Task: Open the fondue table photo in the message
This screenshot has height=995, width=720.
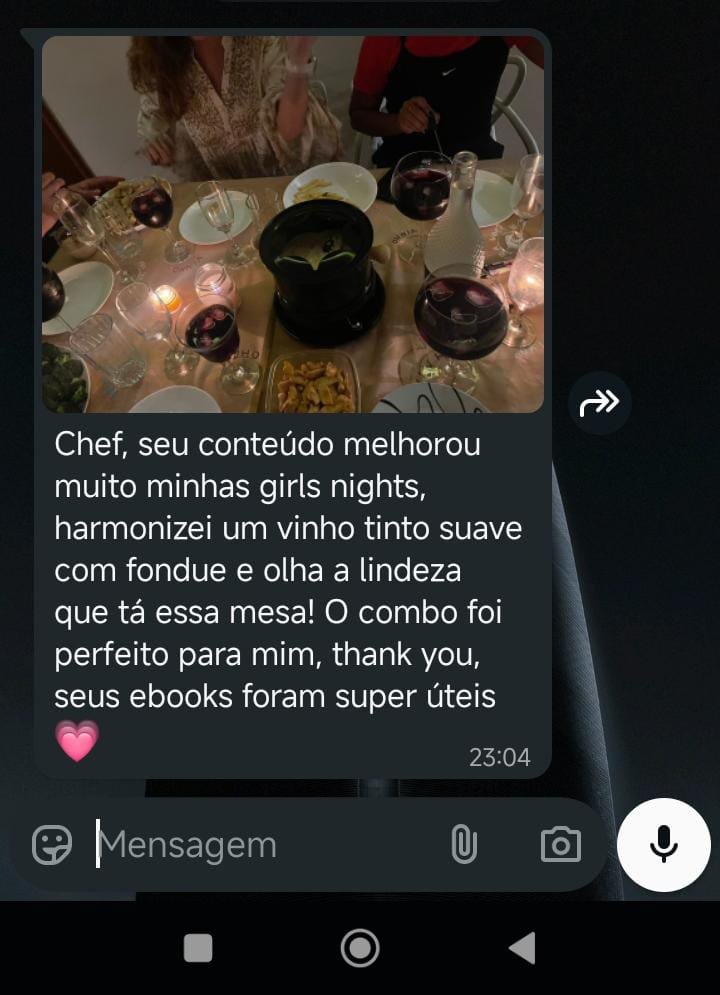Action: (293, 225)
